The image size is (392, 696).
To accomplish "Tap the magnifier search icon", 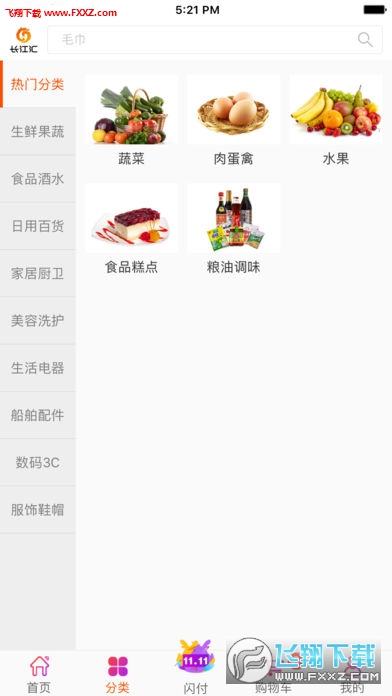I will tap(365, 40).
